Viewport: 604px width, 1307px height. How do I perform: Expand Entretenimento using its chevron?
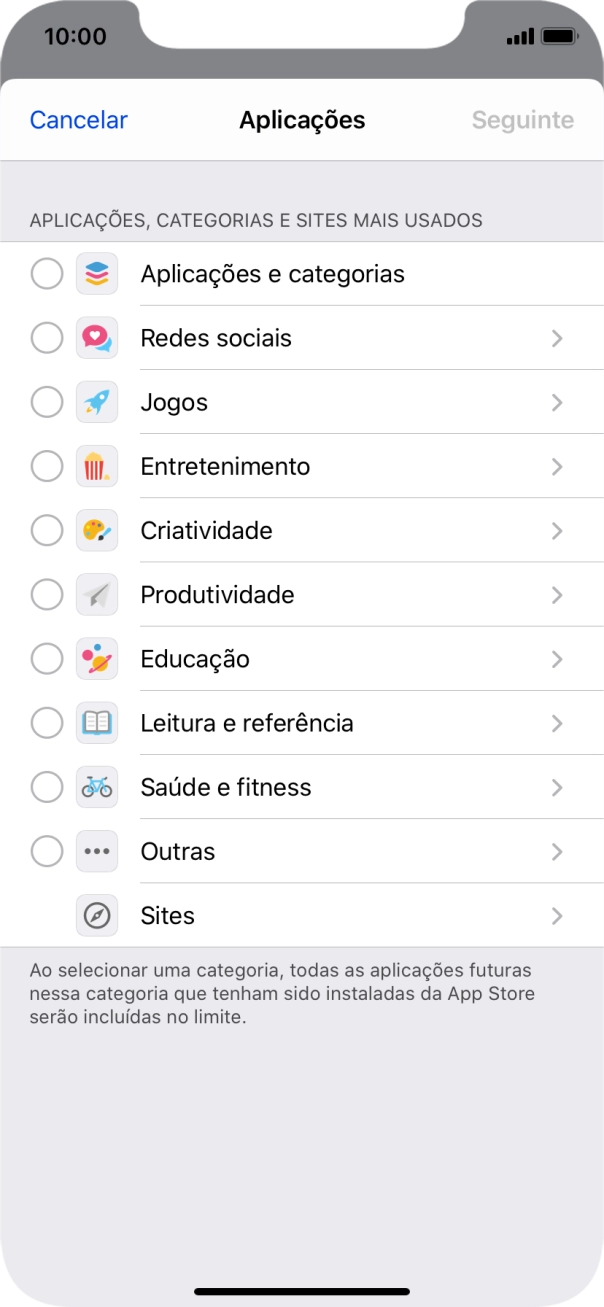coord(558,467)
